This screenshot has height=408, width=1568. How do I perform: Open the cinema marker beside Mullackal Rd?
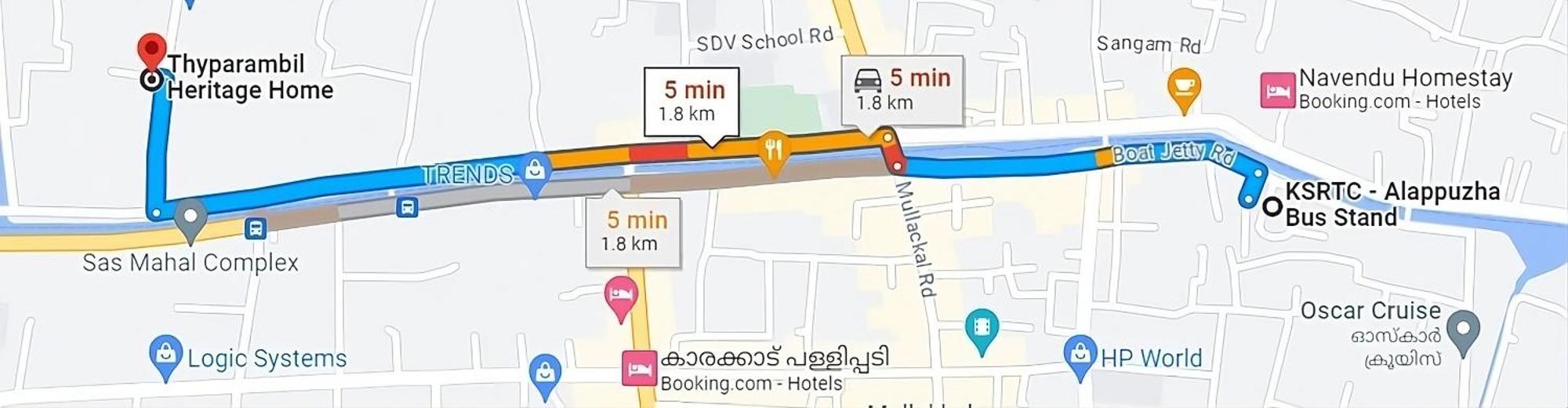pyautogui.click(x=982, y=327)
